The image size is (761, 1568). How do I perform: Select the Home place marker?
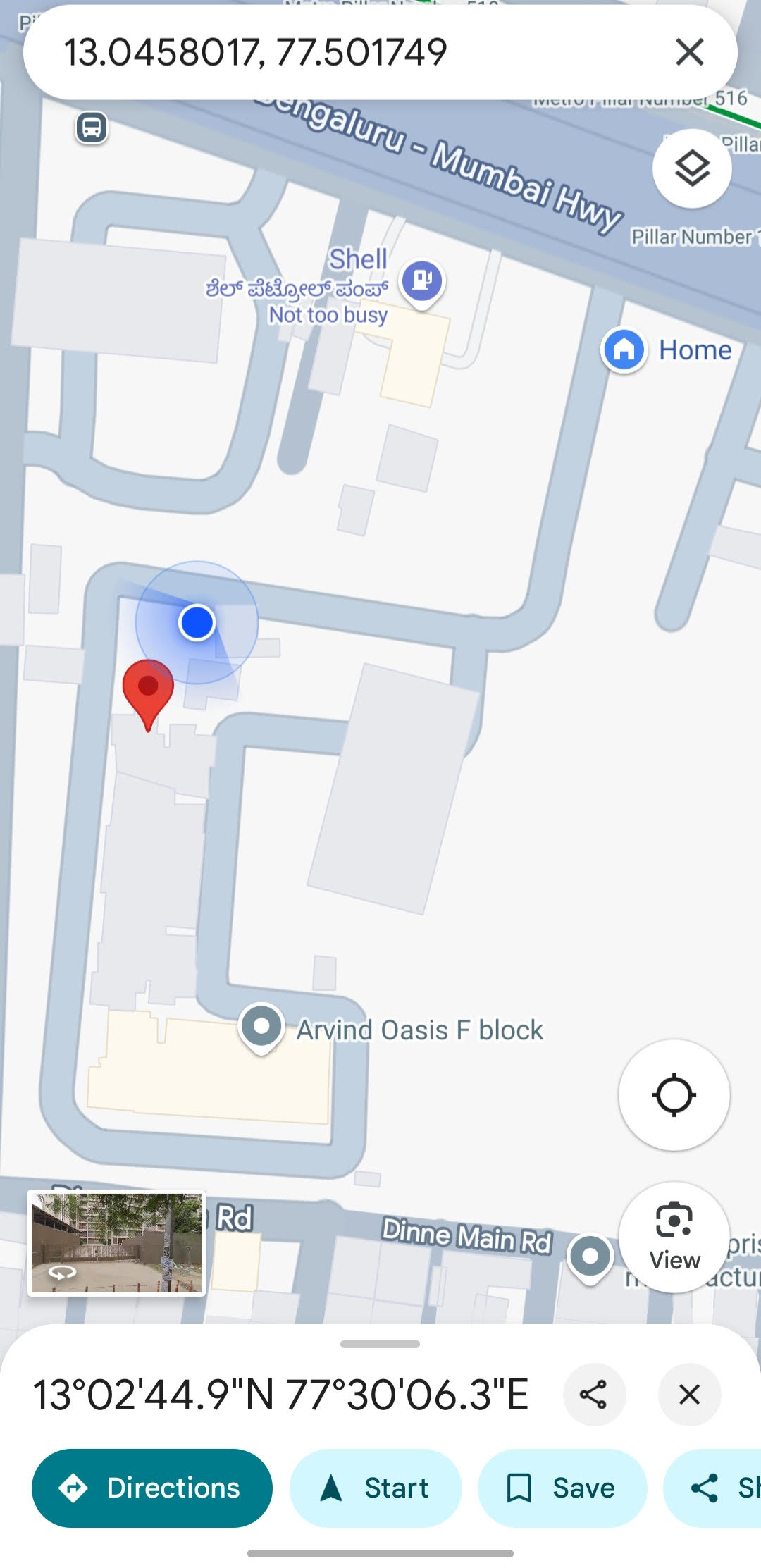[624, 350]
